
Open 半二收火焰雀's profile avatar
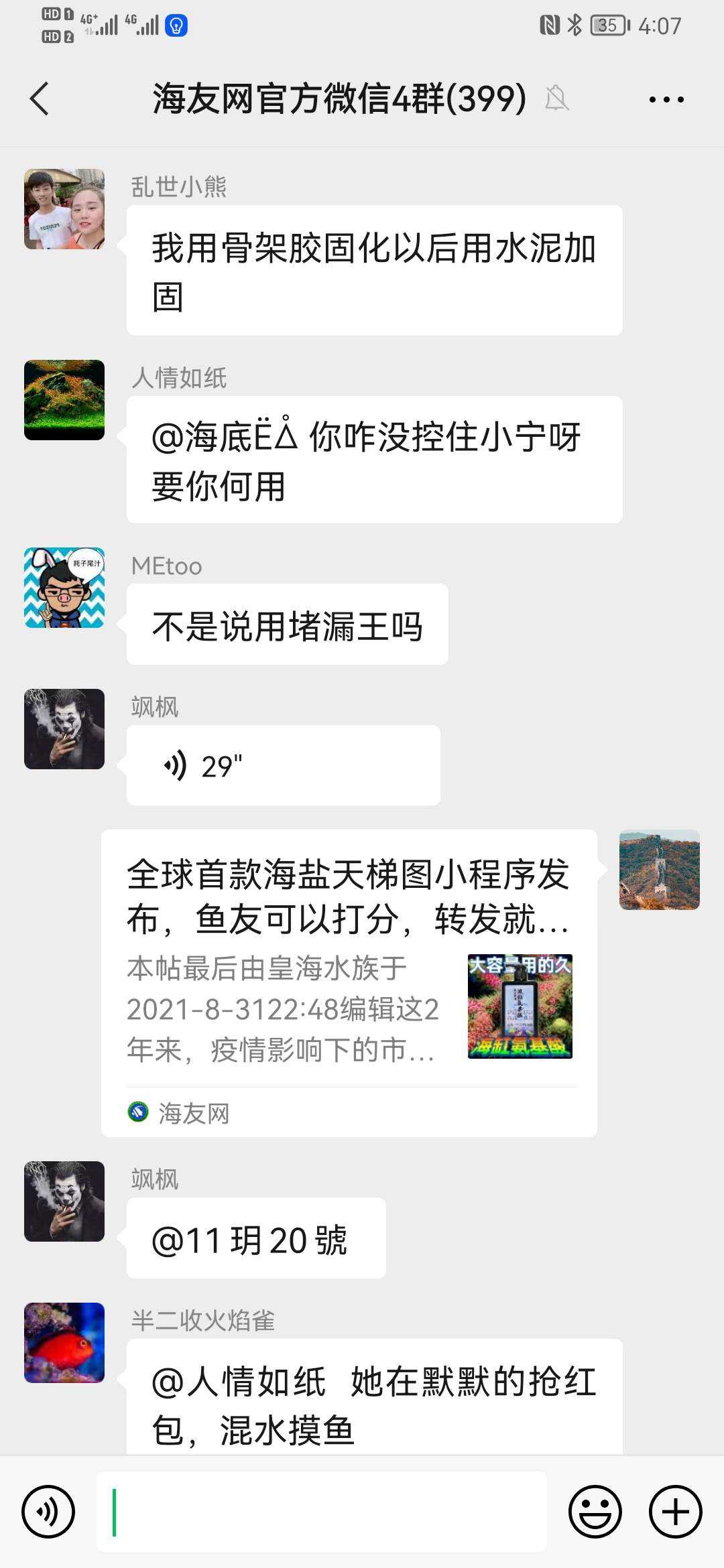pyautogui.click(x=64, y=1343)
